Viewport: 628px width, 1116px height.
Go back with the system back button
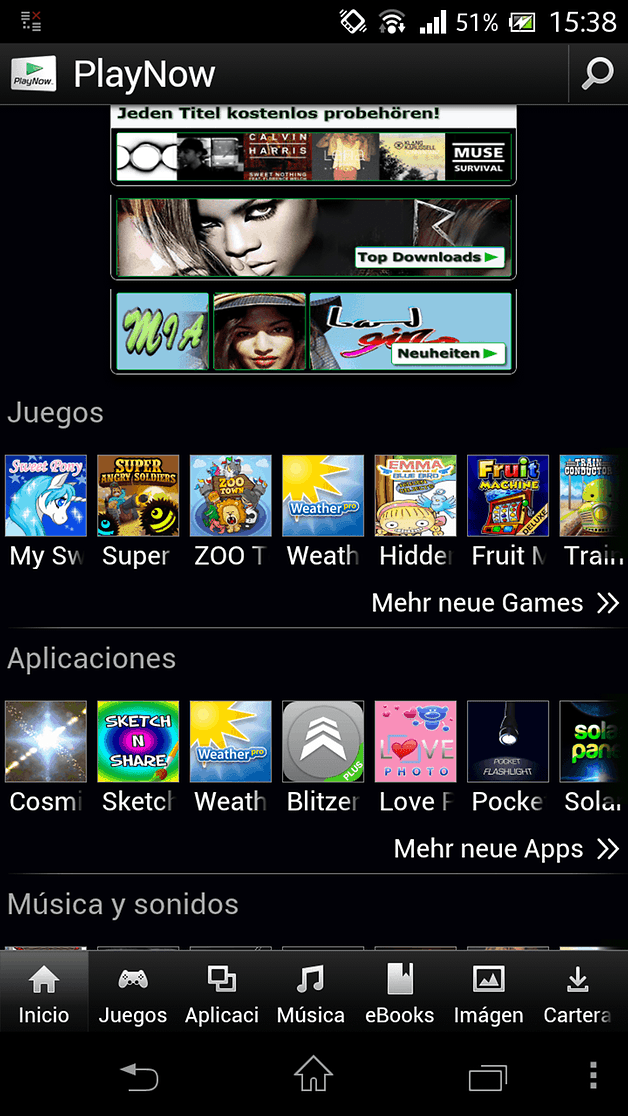click(139, 1076)
